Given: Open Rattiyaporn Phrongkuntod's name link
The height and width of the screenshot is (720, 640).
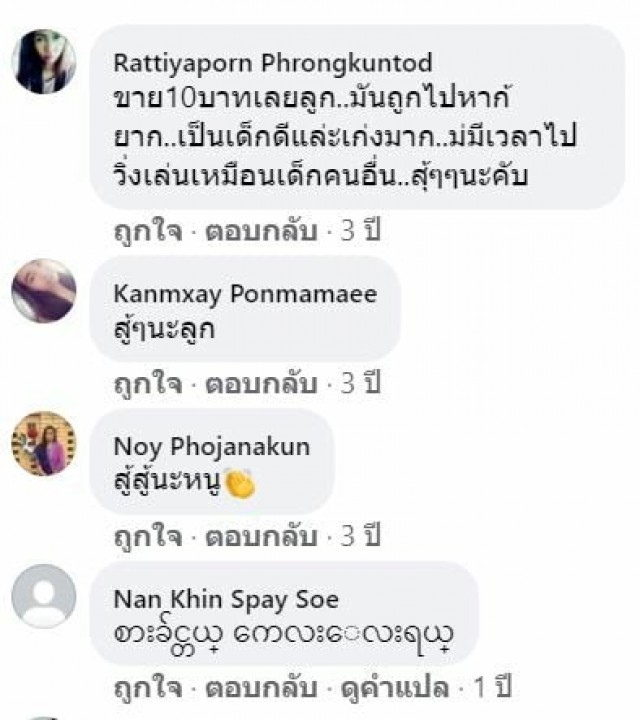Looking at the screenshot, I should click(272, 64).
